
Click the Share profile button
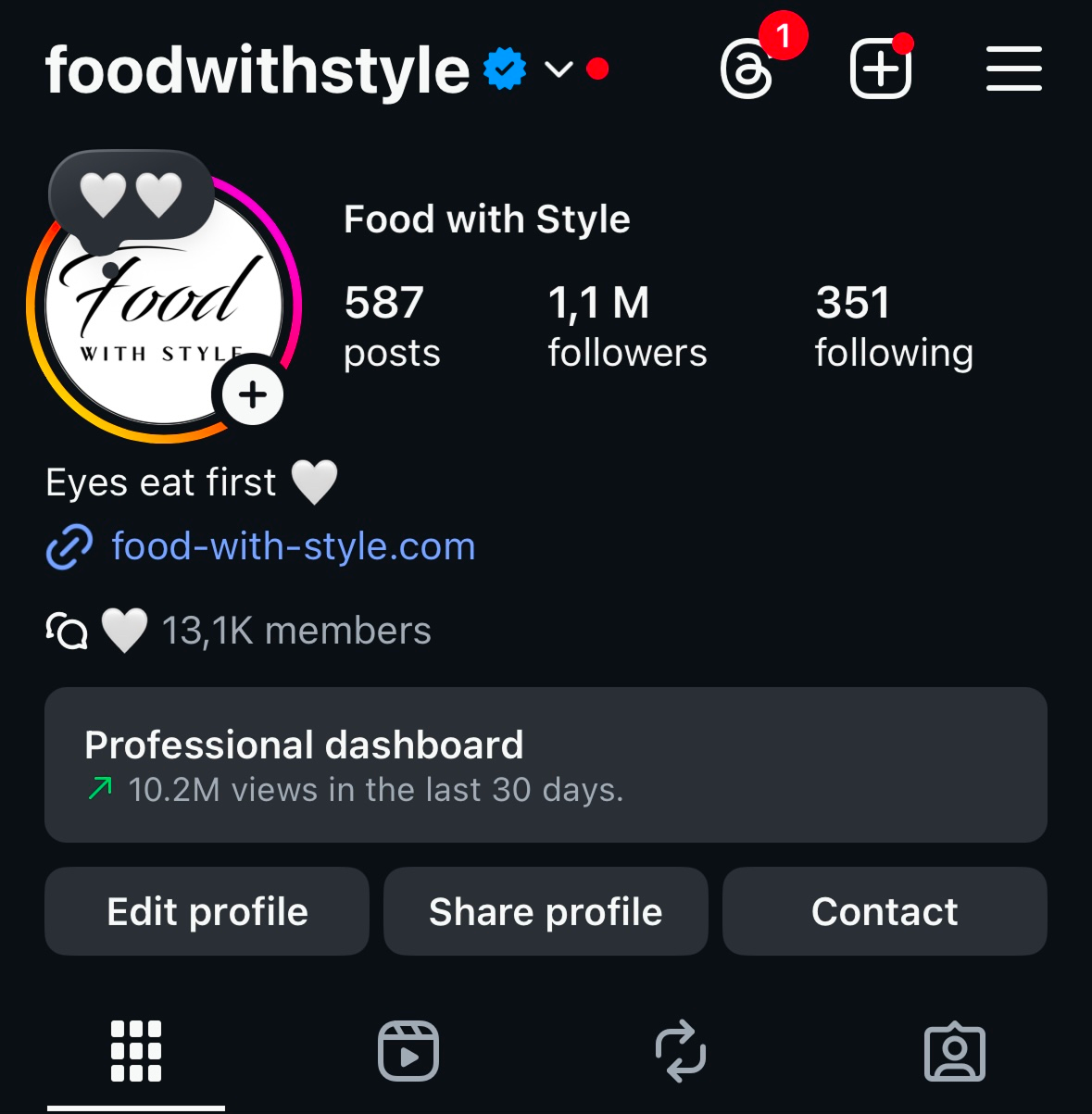pos(546,910)
